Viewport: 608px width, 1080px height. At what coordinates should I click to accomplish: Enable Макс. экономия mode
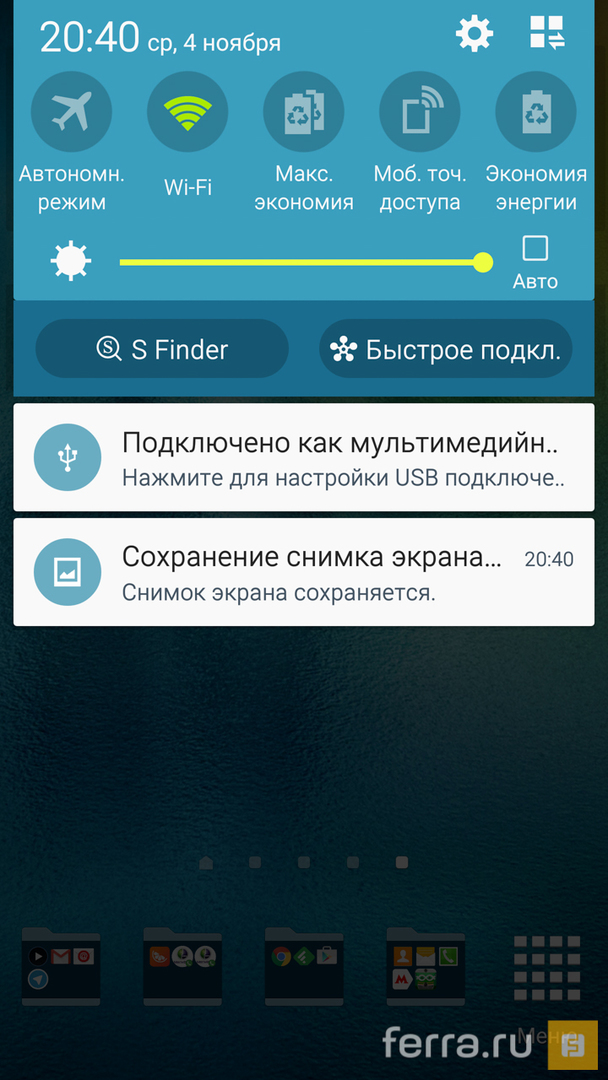click(x=303, y=112)
